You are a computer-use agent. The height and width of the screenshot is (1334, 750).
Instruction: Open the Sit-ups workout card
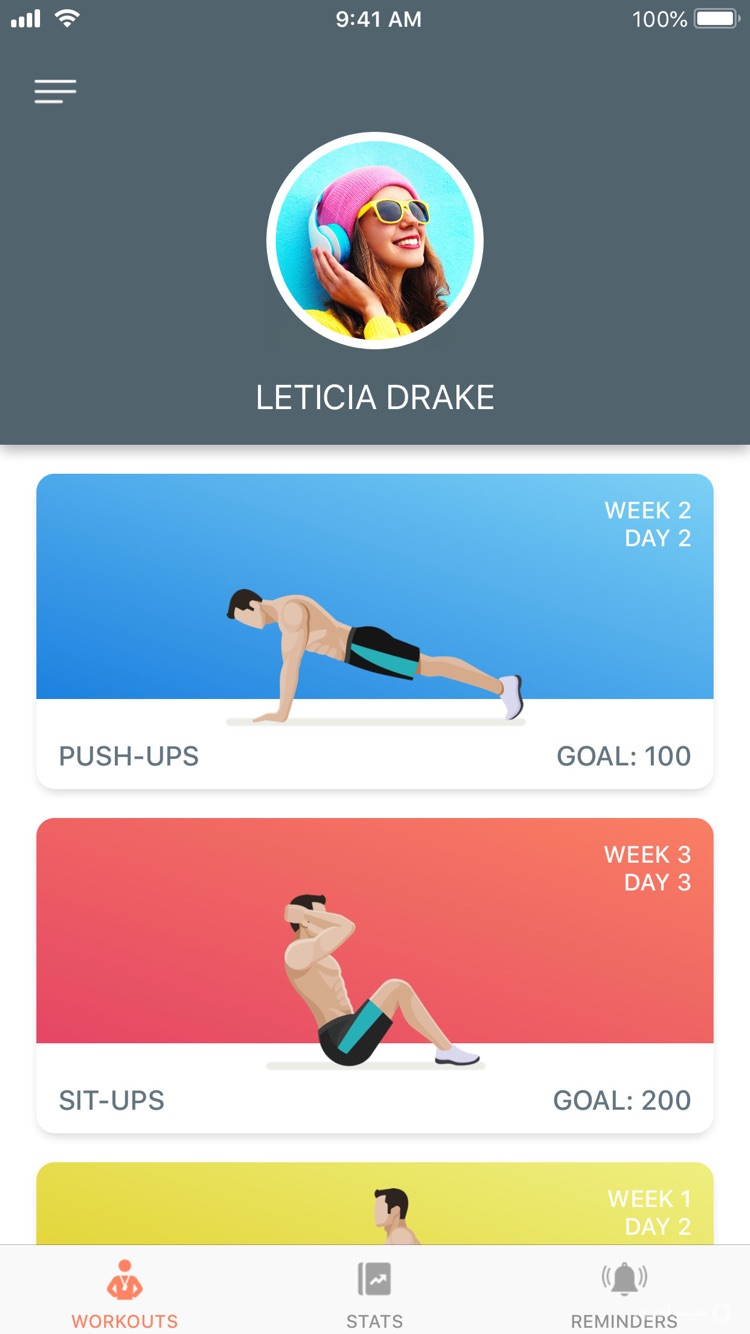pos(375,975)
